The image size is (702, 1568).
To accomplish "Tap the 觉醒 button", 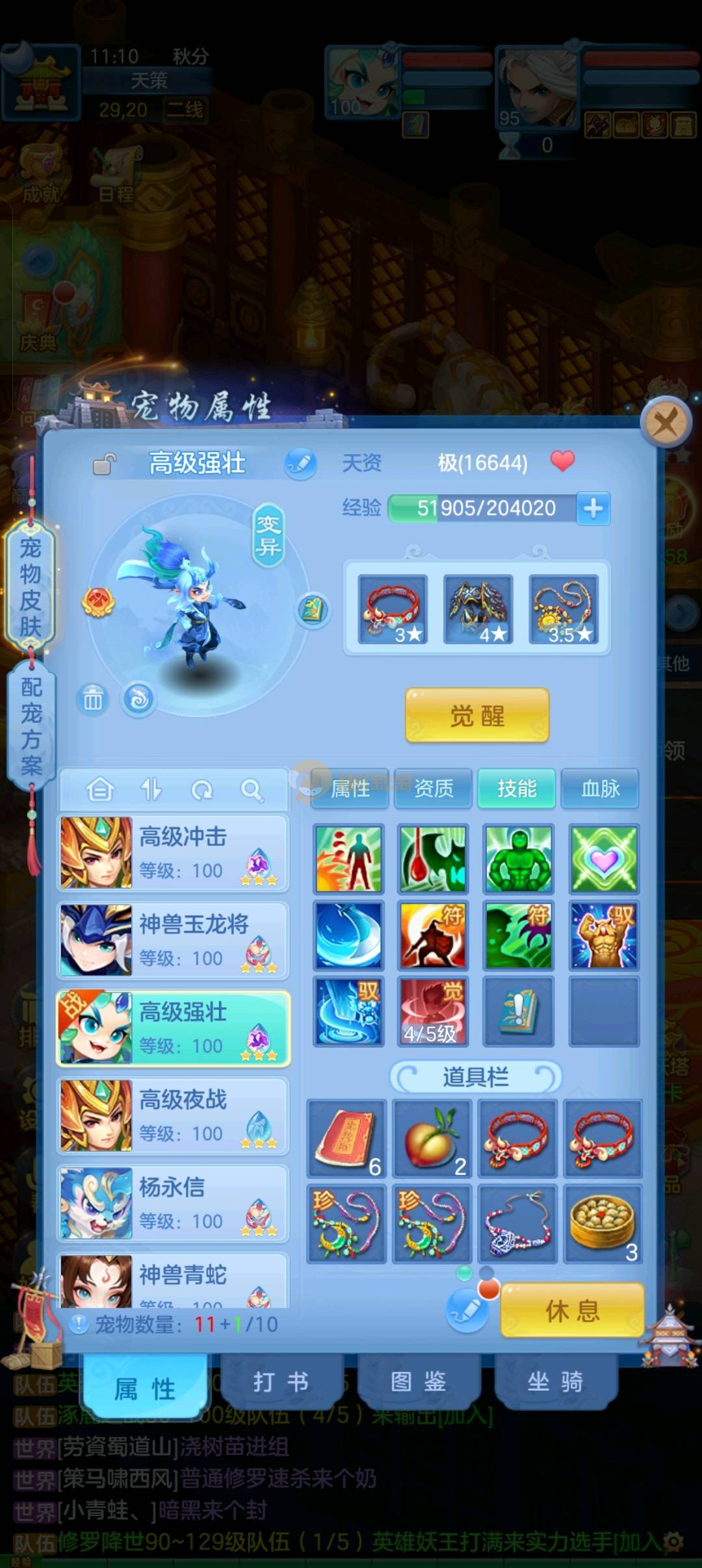I will click(477, 716).
